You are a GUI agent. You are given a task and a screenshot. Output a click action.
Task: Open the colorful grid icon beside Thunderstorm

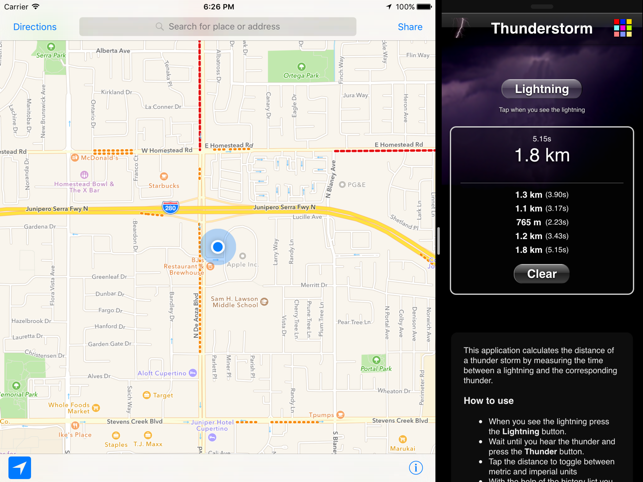click(622, 29)
